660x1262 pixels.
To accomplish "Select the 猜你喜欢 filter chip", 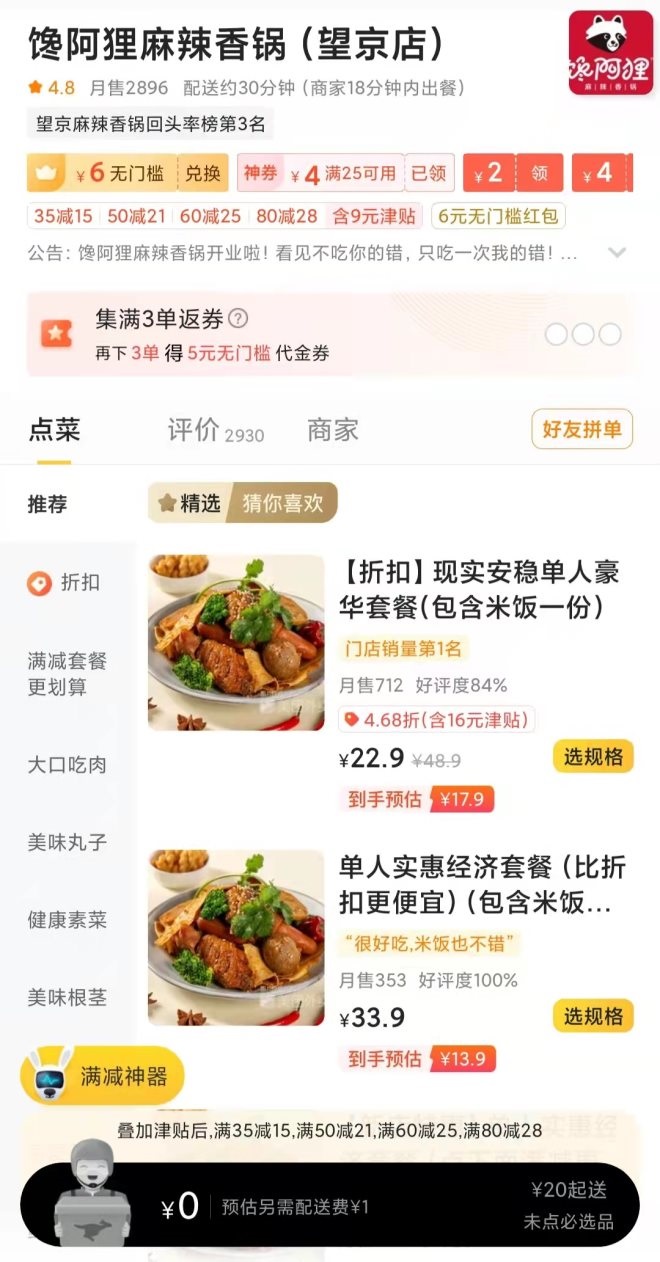I will (x=284, y=503).
